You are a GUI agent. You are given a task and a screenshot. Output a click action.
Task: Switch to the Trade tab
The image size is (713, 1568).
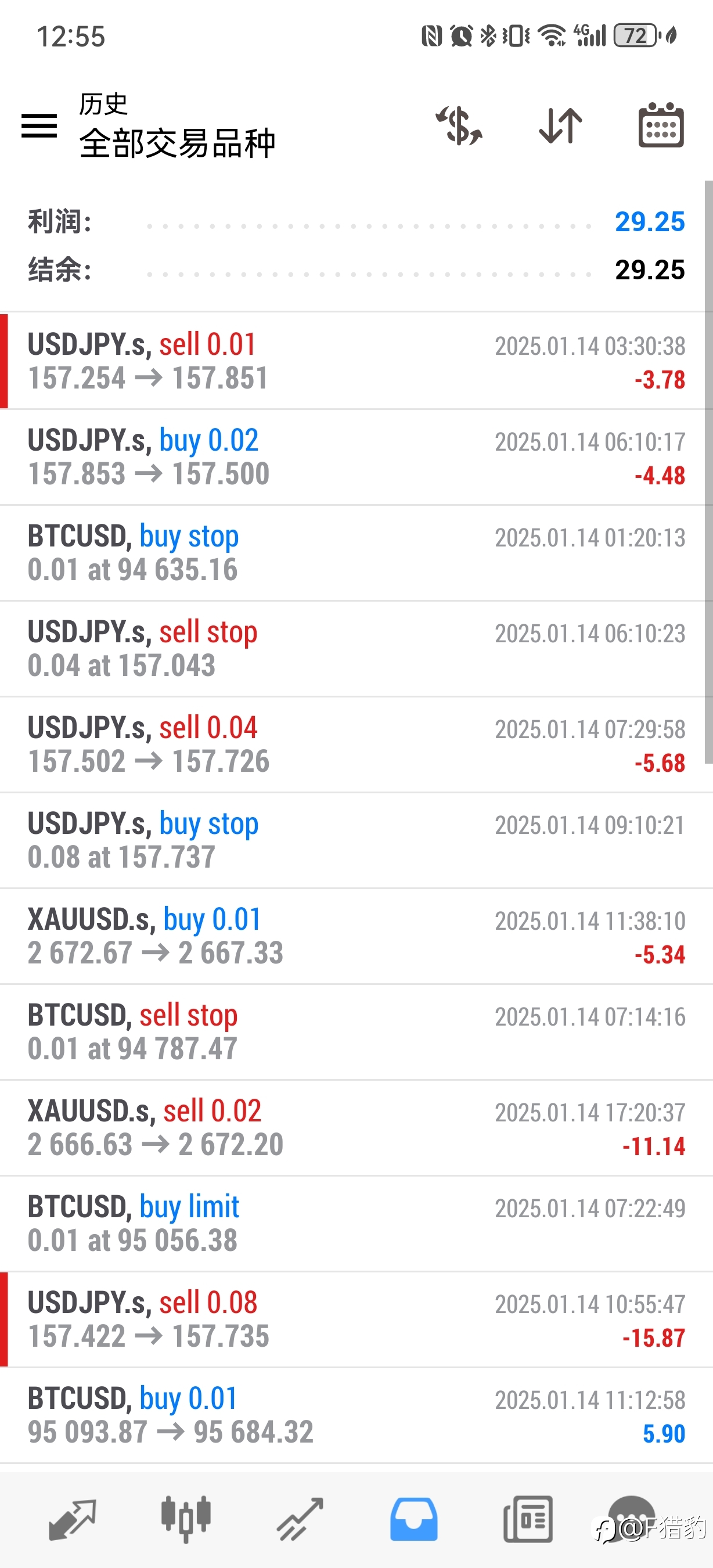pos(300,1519)
